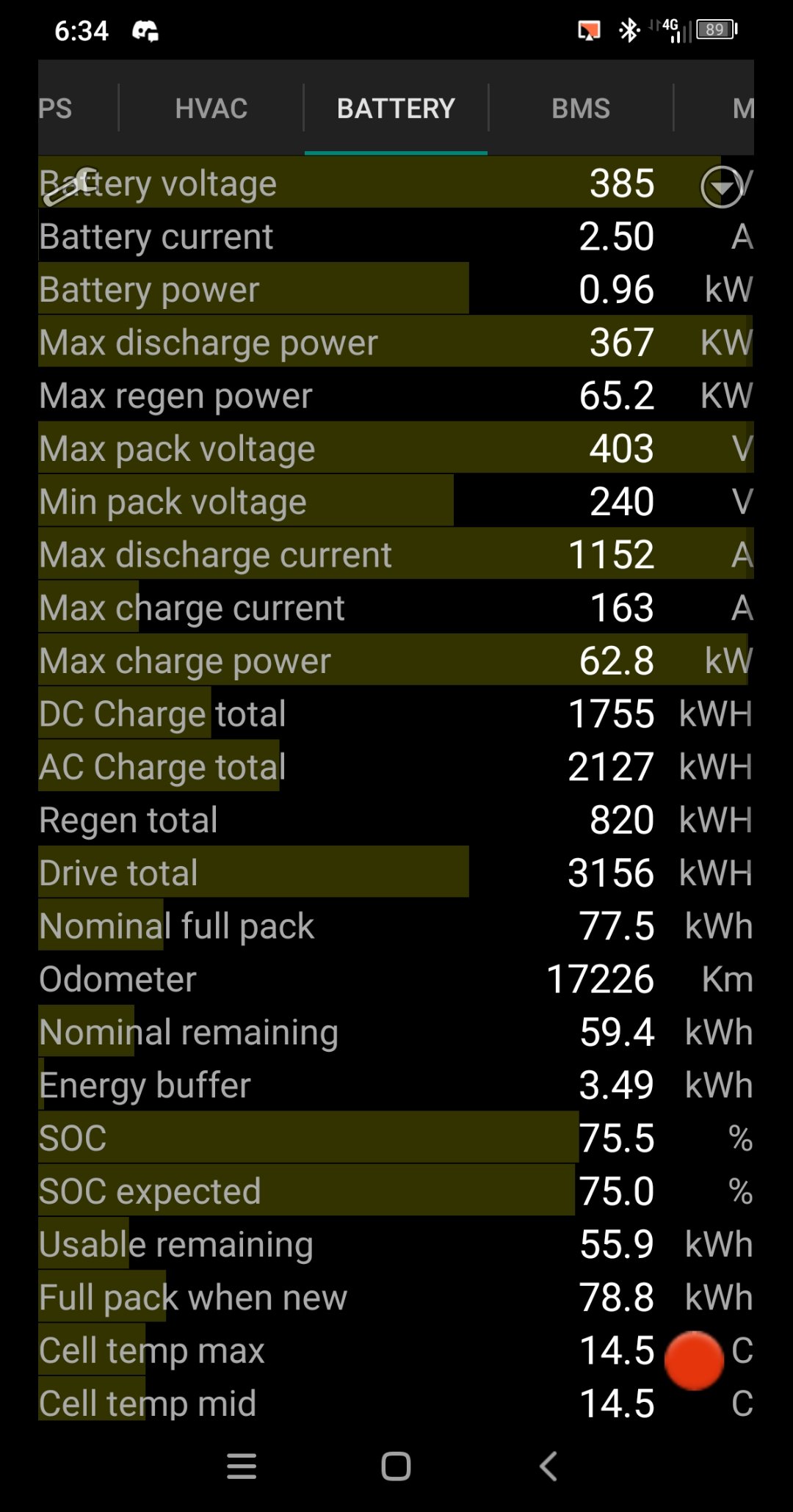This screenshot has height=1512, width=793.
Task: Open the partially visible PS tab
Action: coord(56,109)
